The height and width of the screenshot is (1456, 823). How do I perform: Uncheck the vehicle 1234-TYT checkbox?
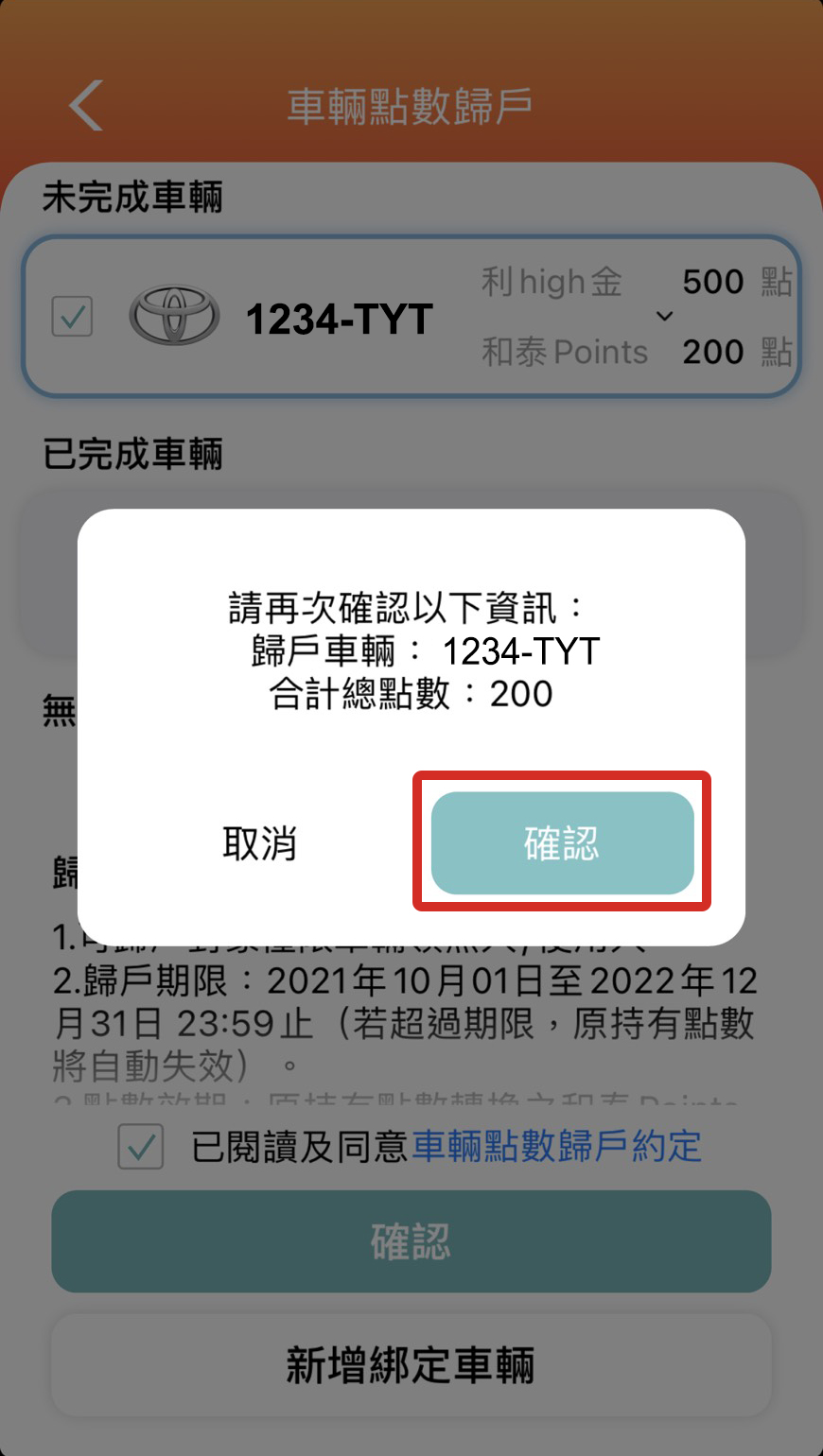72,317
